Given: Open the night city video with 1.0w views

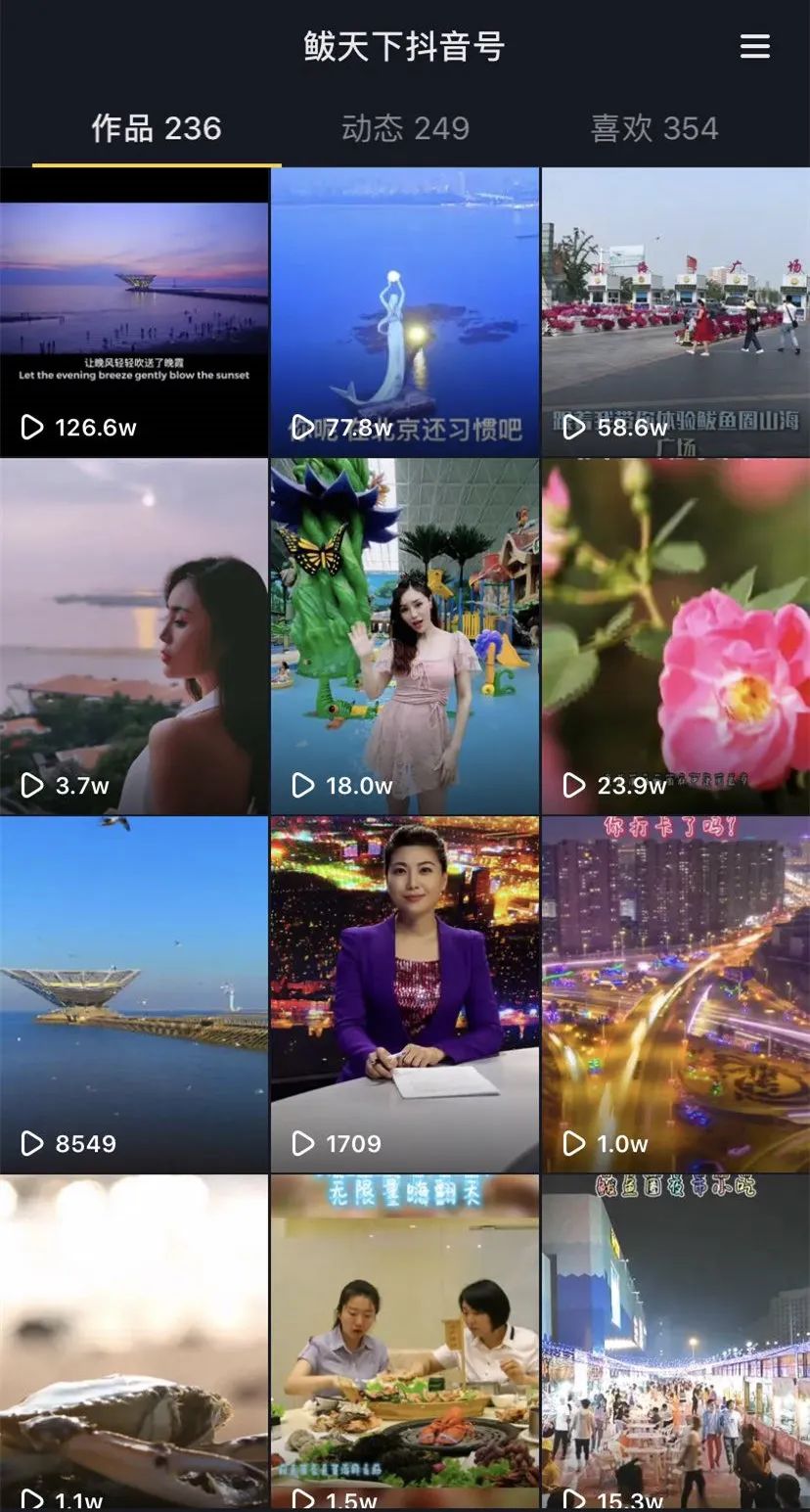Looking at the screenshot, I should click(x=676, y=994).
